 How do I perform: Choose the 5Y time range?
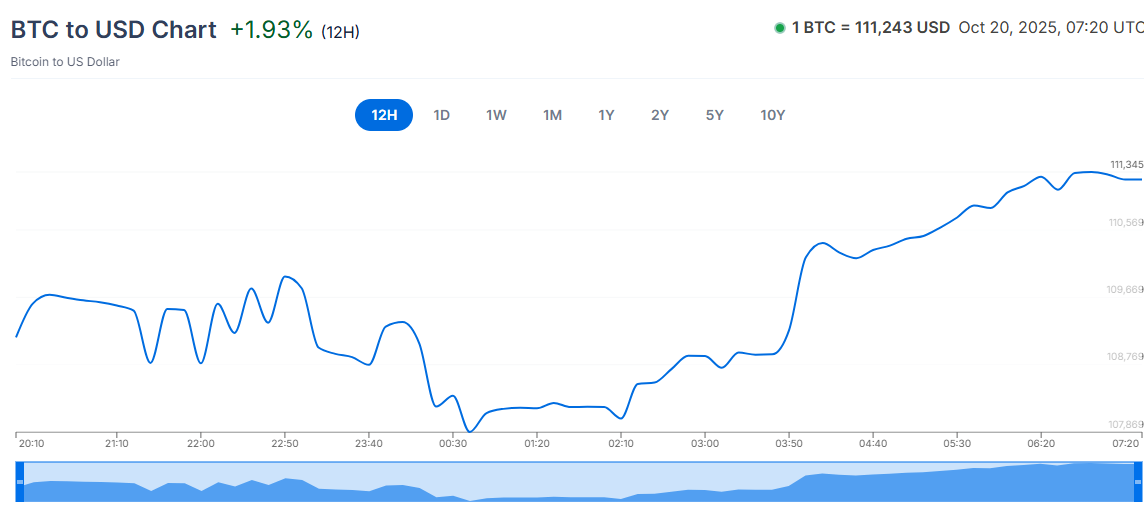click(x=714, y=115)
